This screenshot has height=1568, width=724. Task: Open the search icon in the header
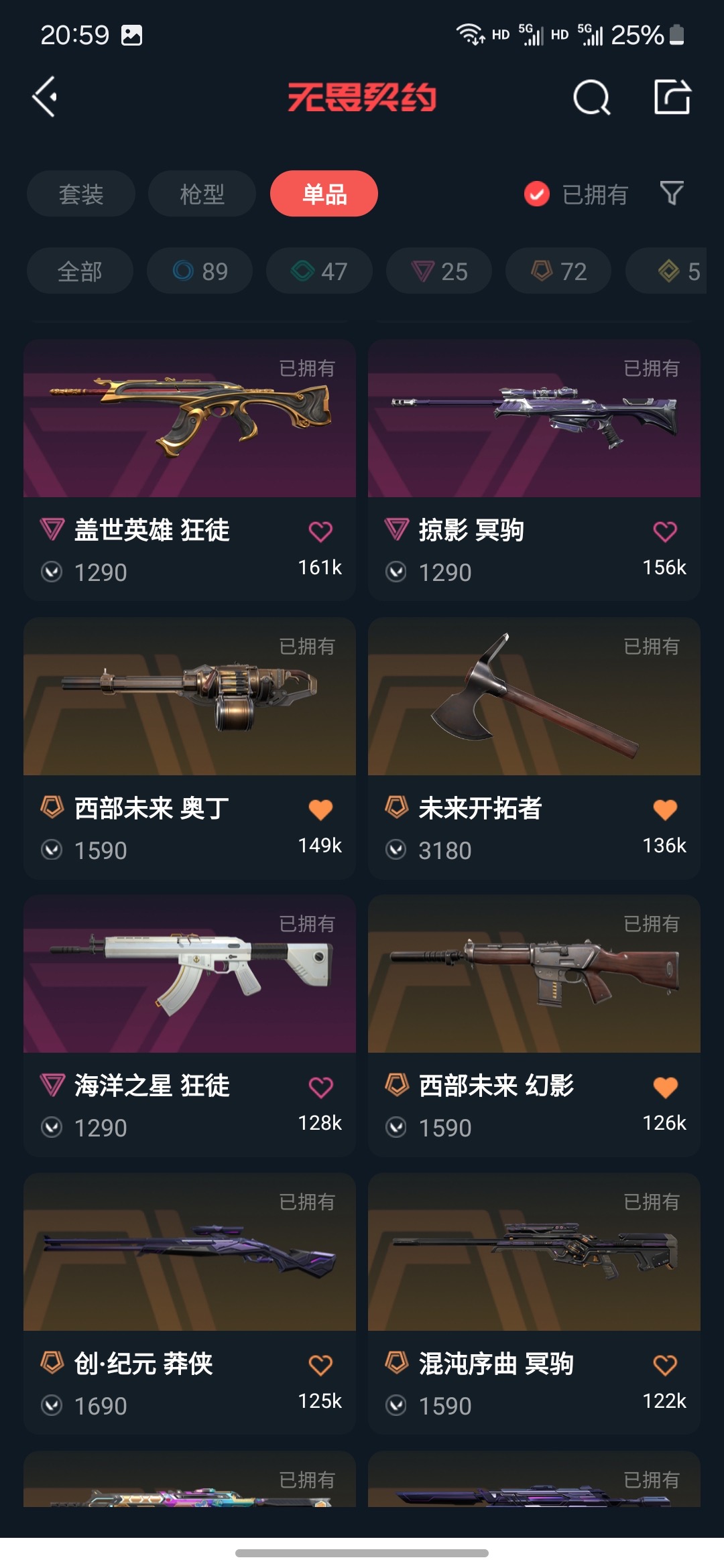pos(592,98)
